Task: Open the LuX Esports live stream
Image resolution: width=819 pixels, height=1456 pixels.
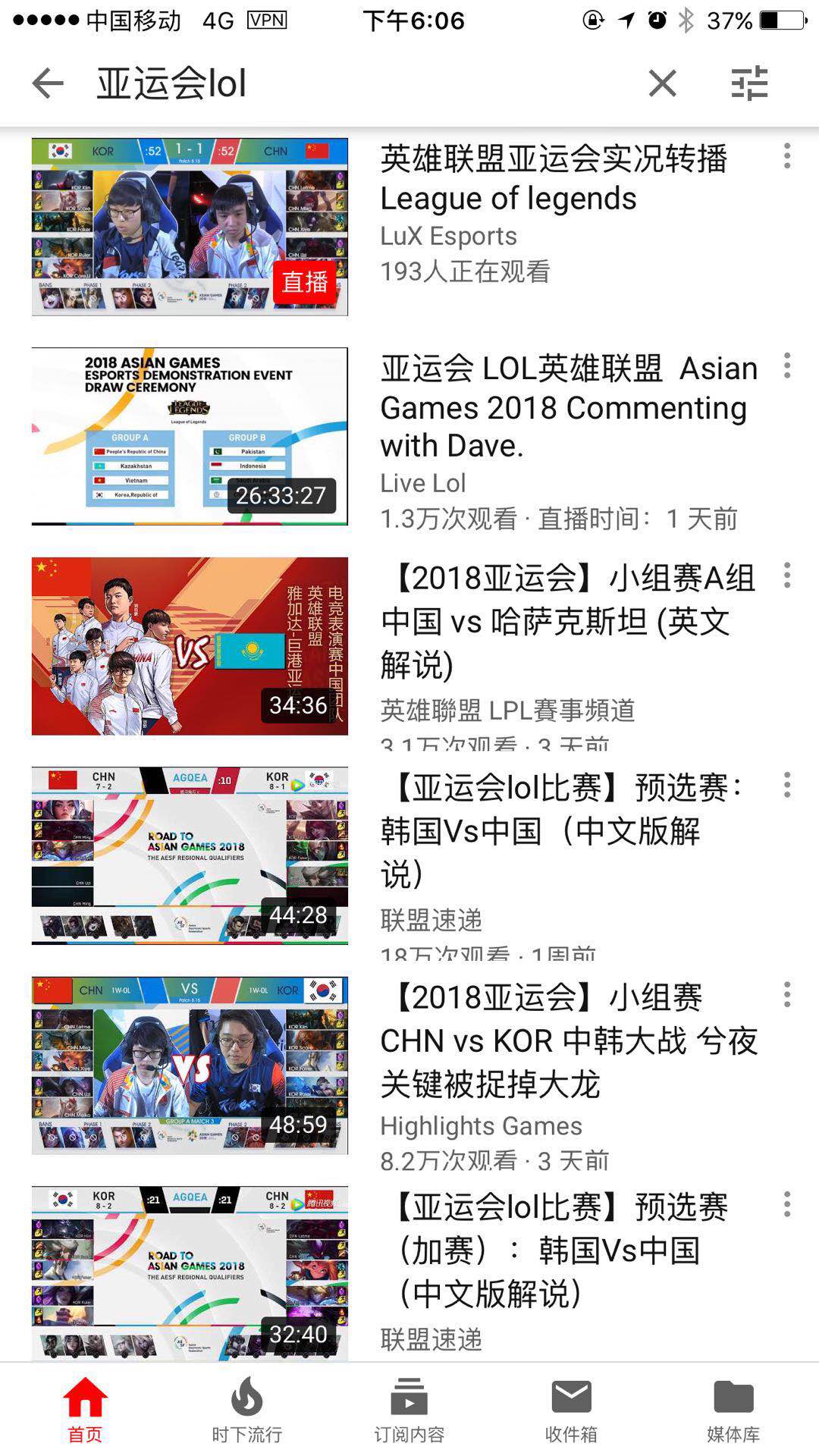Action: point(190,225)
